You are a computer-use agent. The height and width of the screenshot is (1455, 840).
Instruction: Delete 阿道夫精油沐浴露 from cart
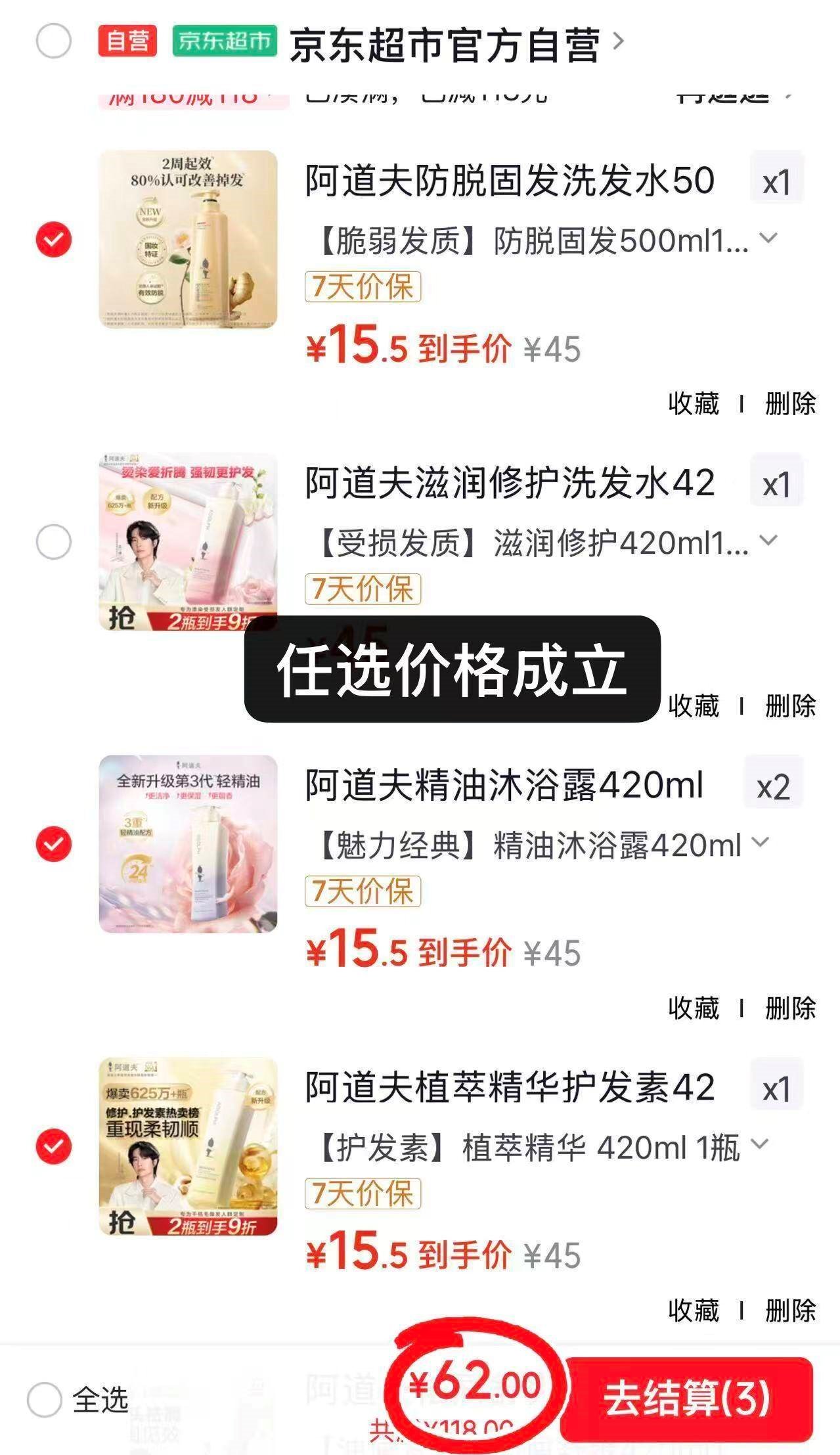pos(790,1008)
